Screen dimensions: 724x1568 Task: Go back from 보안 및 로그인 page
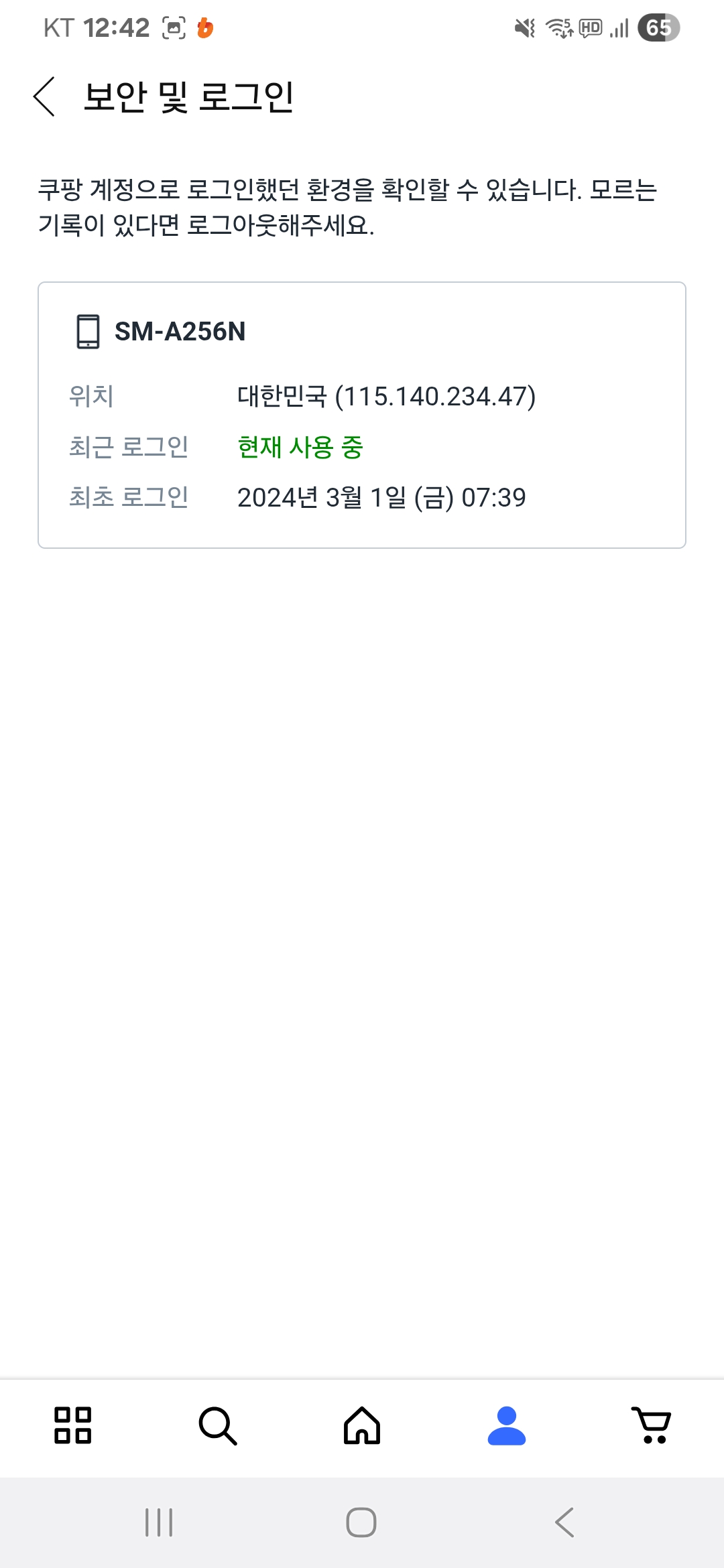click(x=44, y=96)
